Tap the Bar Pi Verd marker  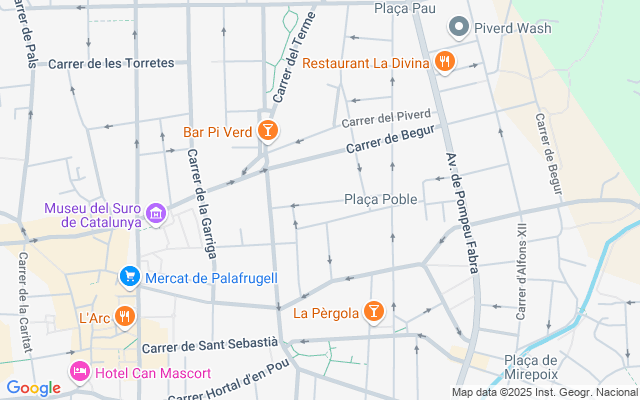click(x=267, y=131)
